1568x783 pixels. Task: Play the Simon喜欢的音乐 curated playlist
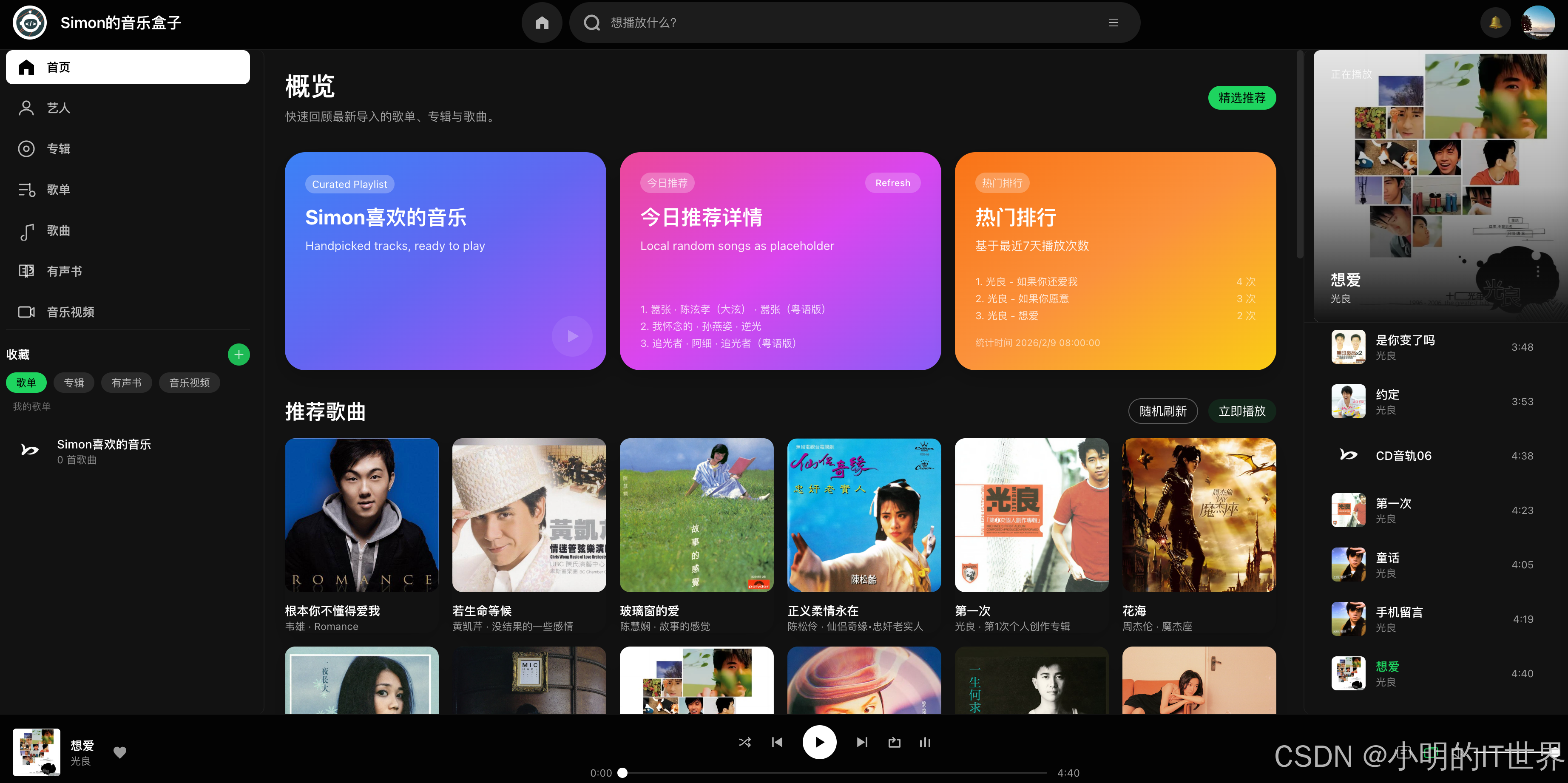point(572,336)
